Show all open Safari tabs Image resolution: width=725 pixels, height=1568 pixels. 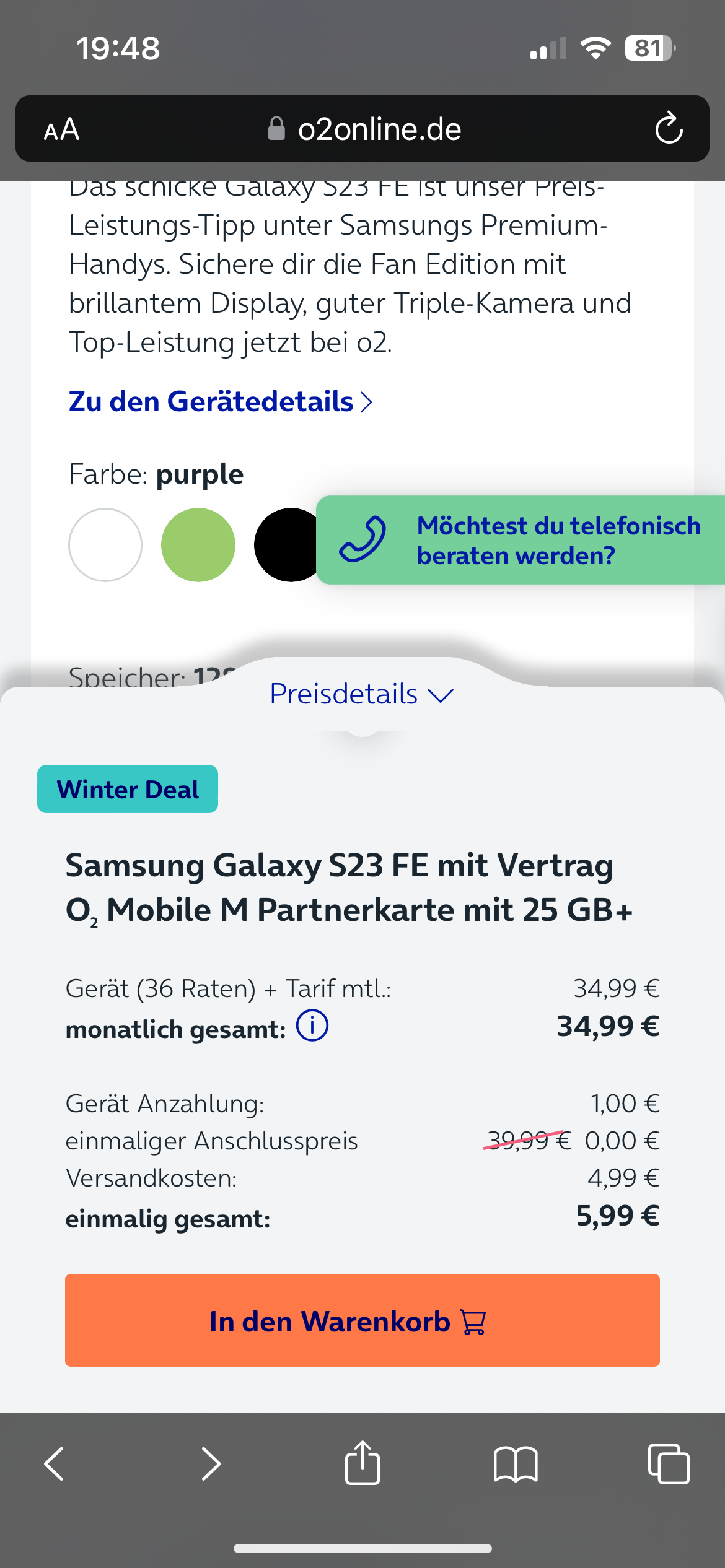tap(669, 1464)
